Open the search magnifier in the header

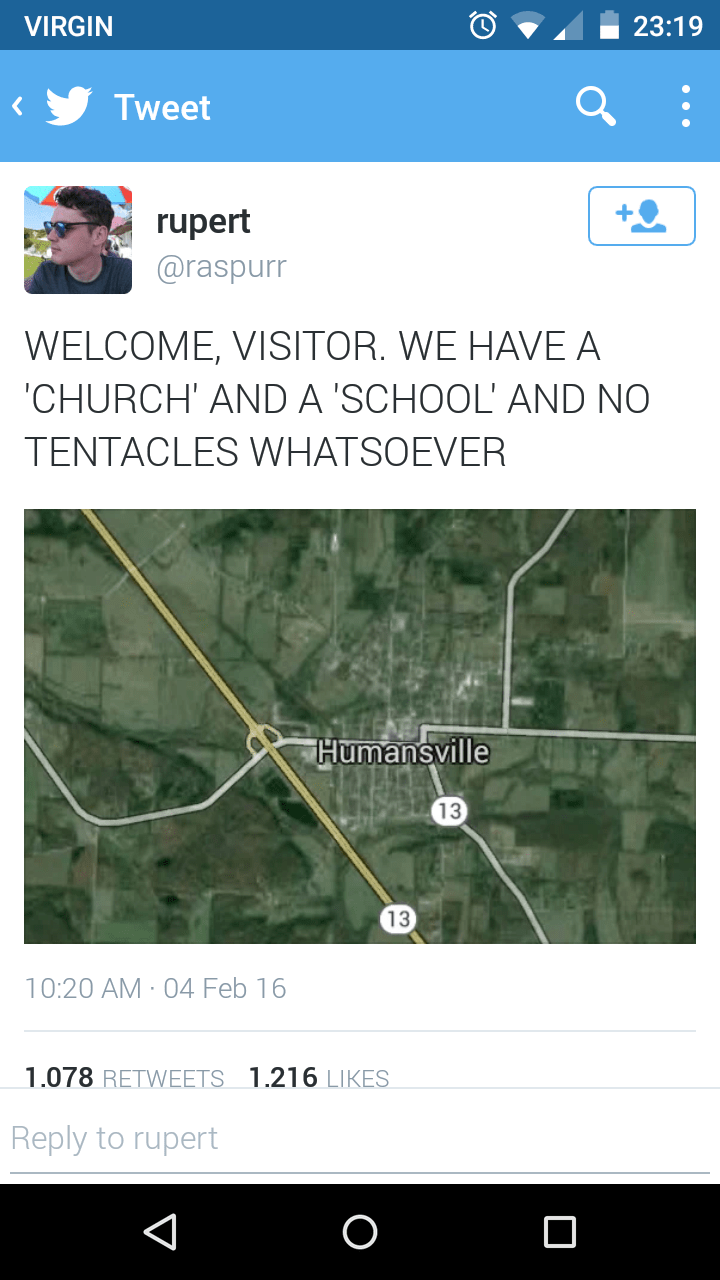(x=595, y=106)
